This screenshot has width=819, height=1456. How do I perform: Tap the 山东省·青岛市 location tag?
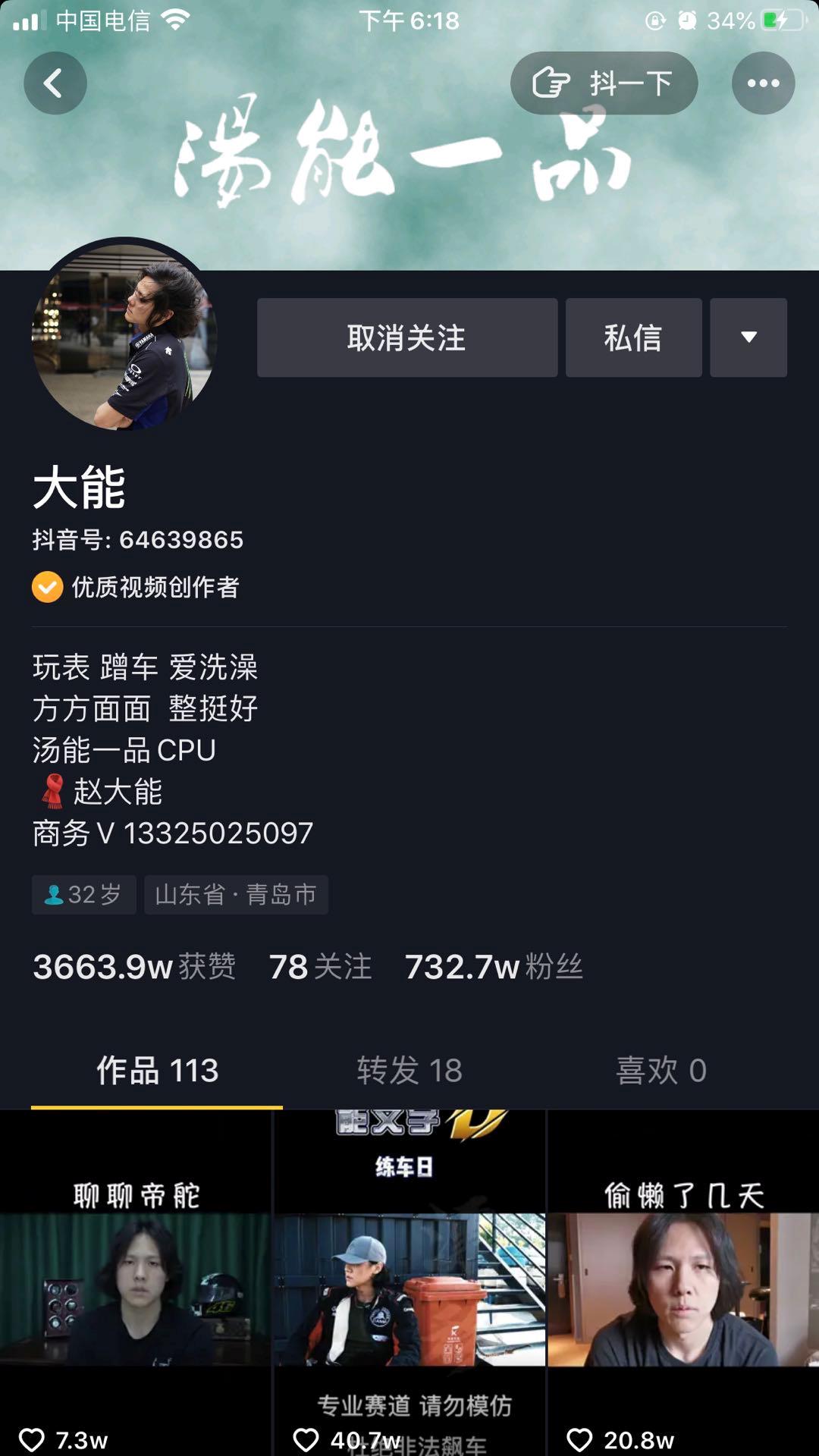[x=236, y=895]
